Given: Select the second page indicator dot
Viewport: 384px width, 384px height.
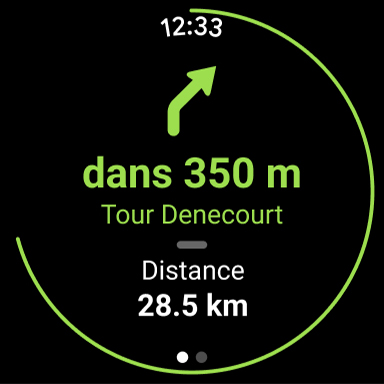Looking at the screenshot, I should (201, 357).
